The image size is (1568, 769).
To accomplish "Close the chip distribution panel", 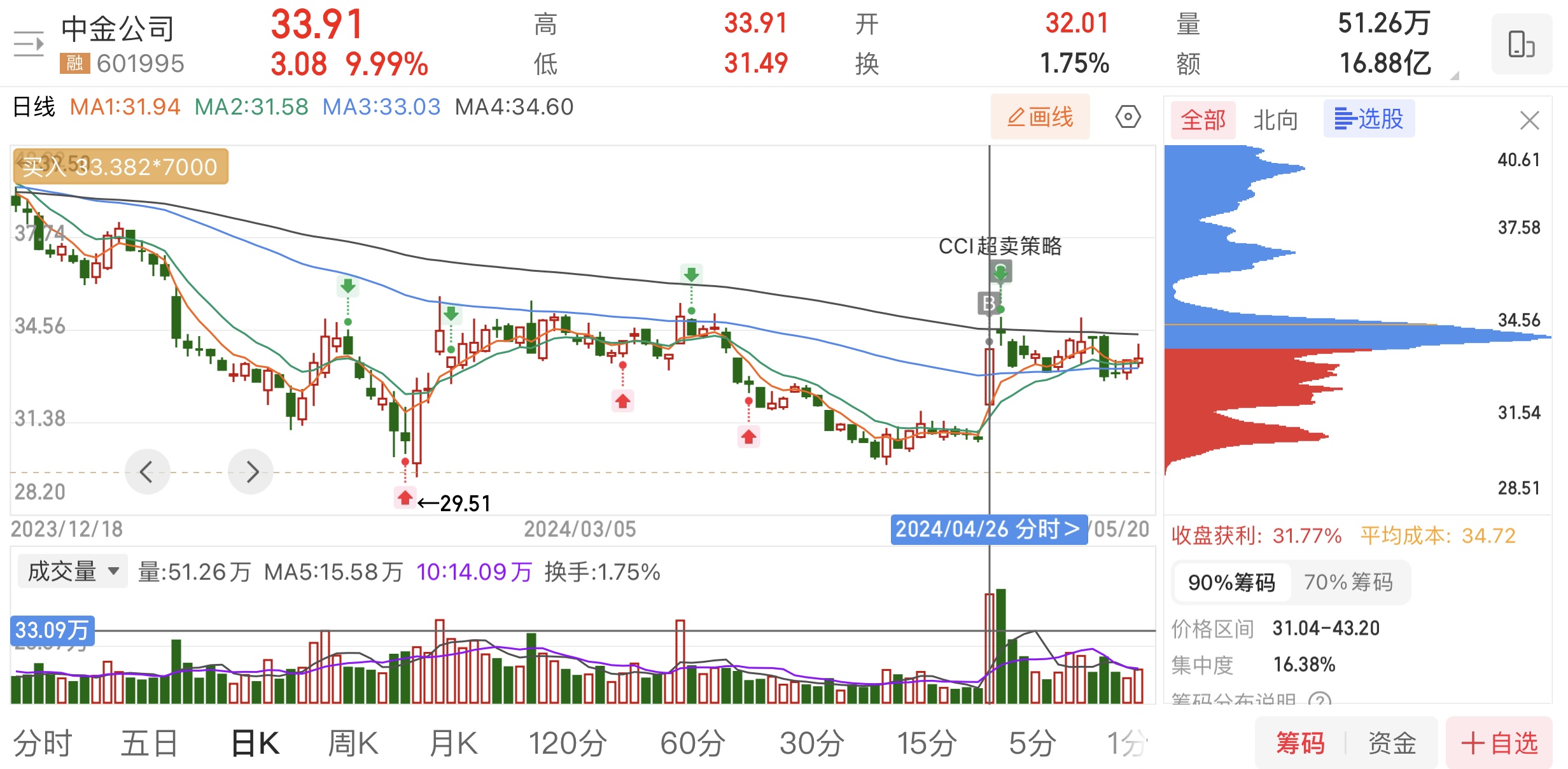I will (1529, 120).
